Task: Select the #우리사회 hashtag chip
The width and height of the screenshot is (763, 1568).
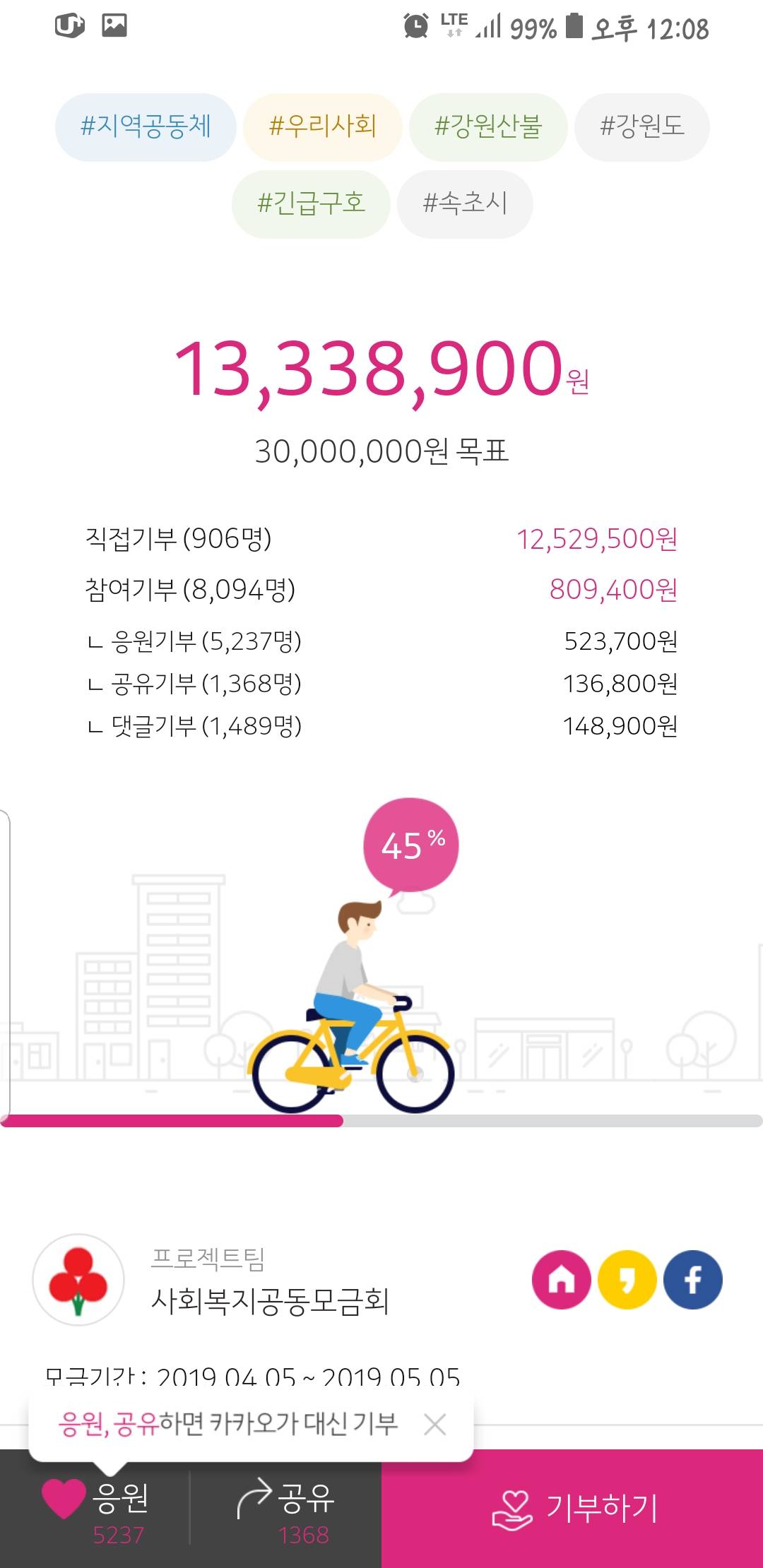Action: click(323, 127)
